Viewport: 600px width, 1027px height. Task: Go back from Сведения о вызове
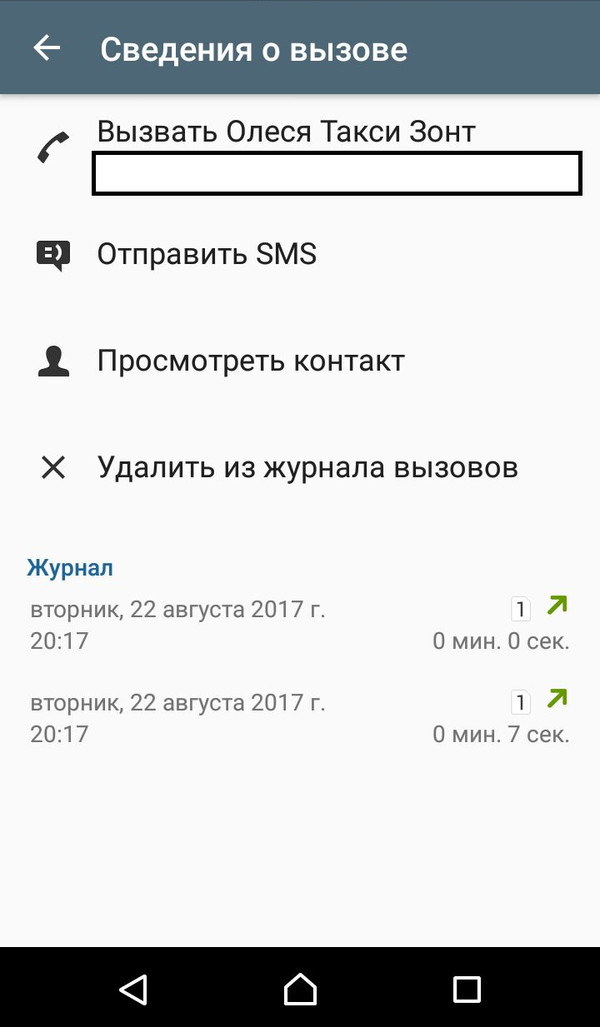pos(46,48)
